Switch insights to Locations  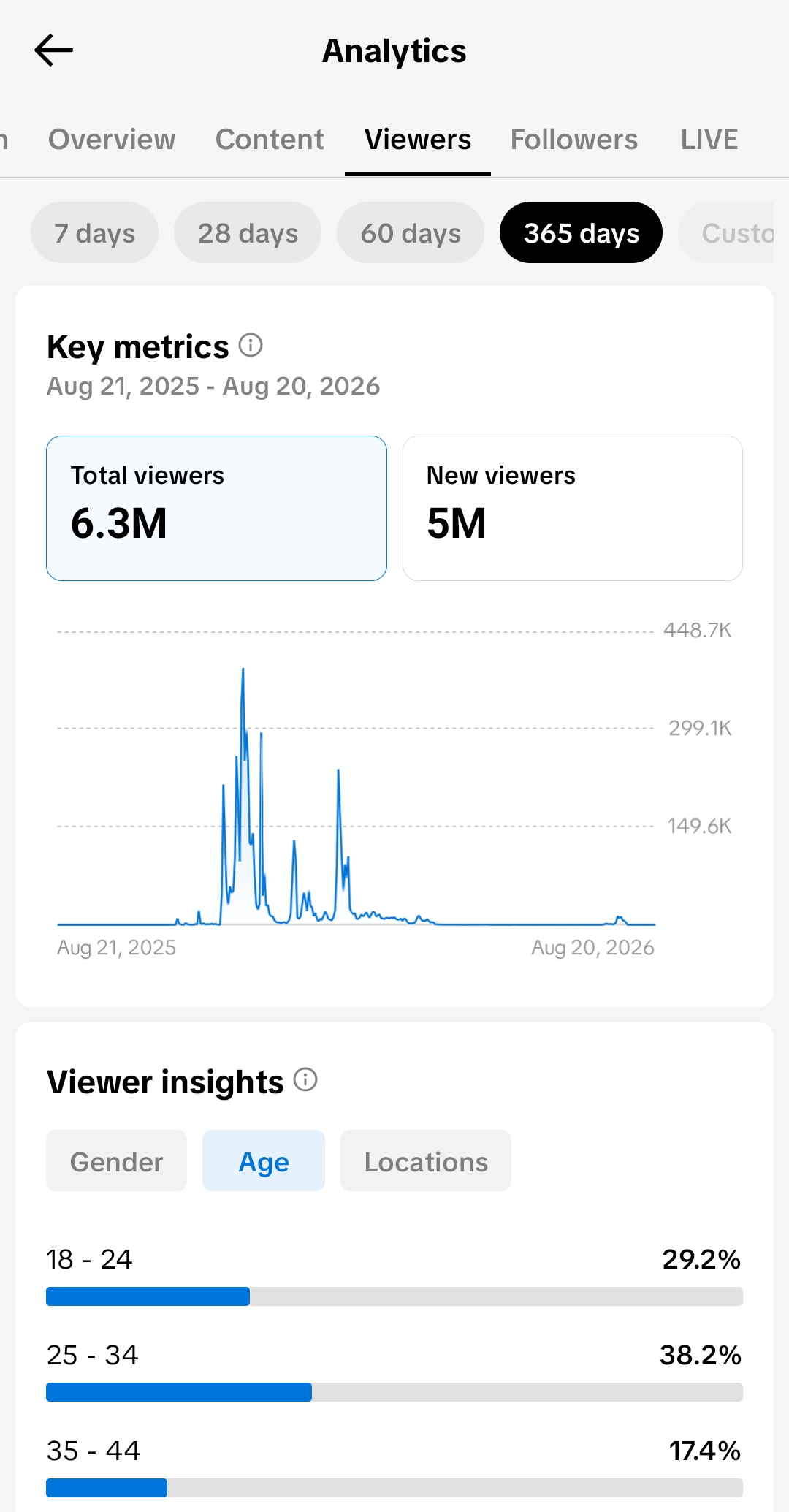(426, 1160)
